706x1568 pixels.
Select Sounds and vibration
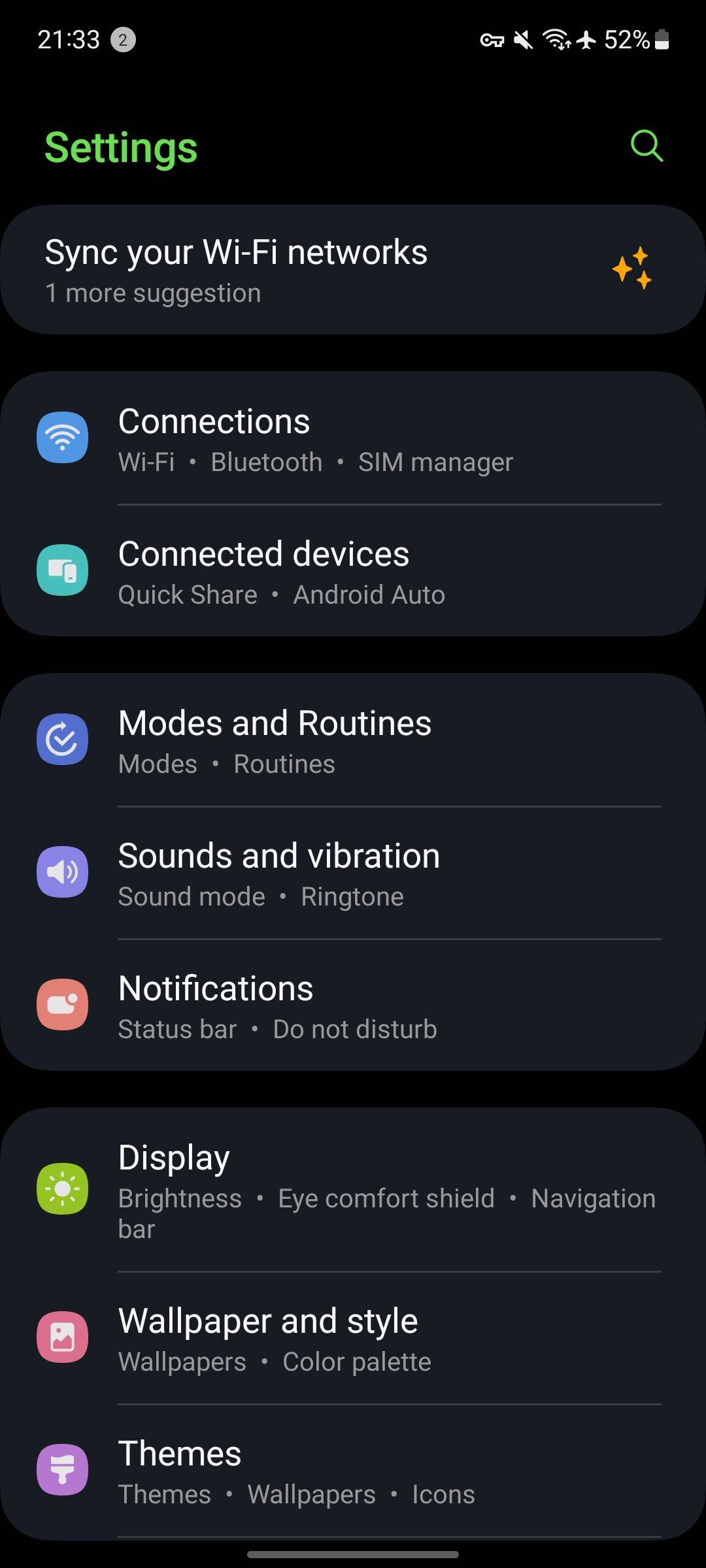click(x=353, y=874)
